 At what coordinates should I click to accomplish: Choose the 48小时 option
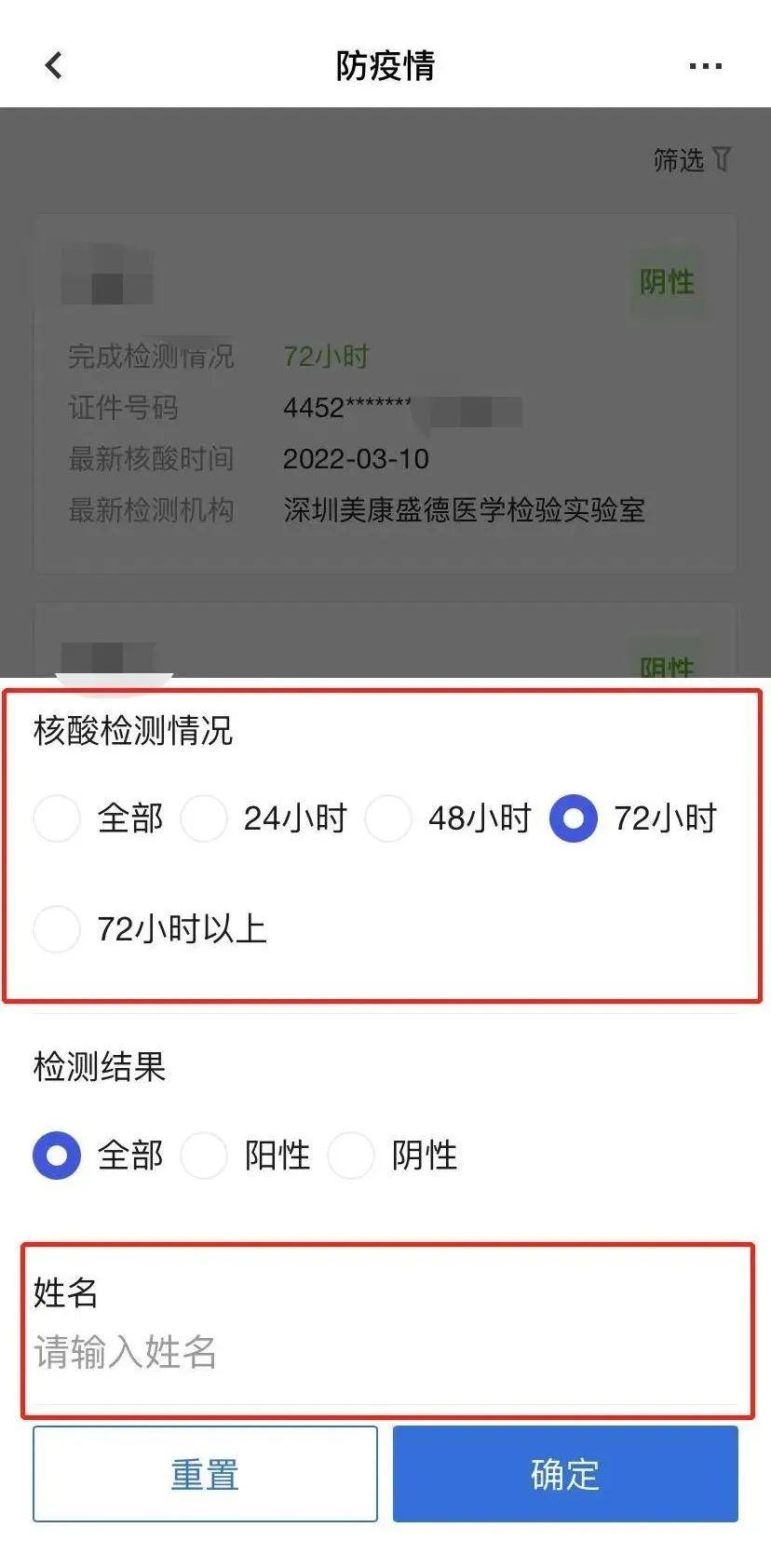(388, 818)
